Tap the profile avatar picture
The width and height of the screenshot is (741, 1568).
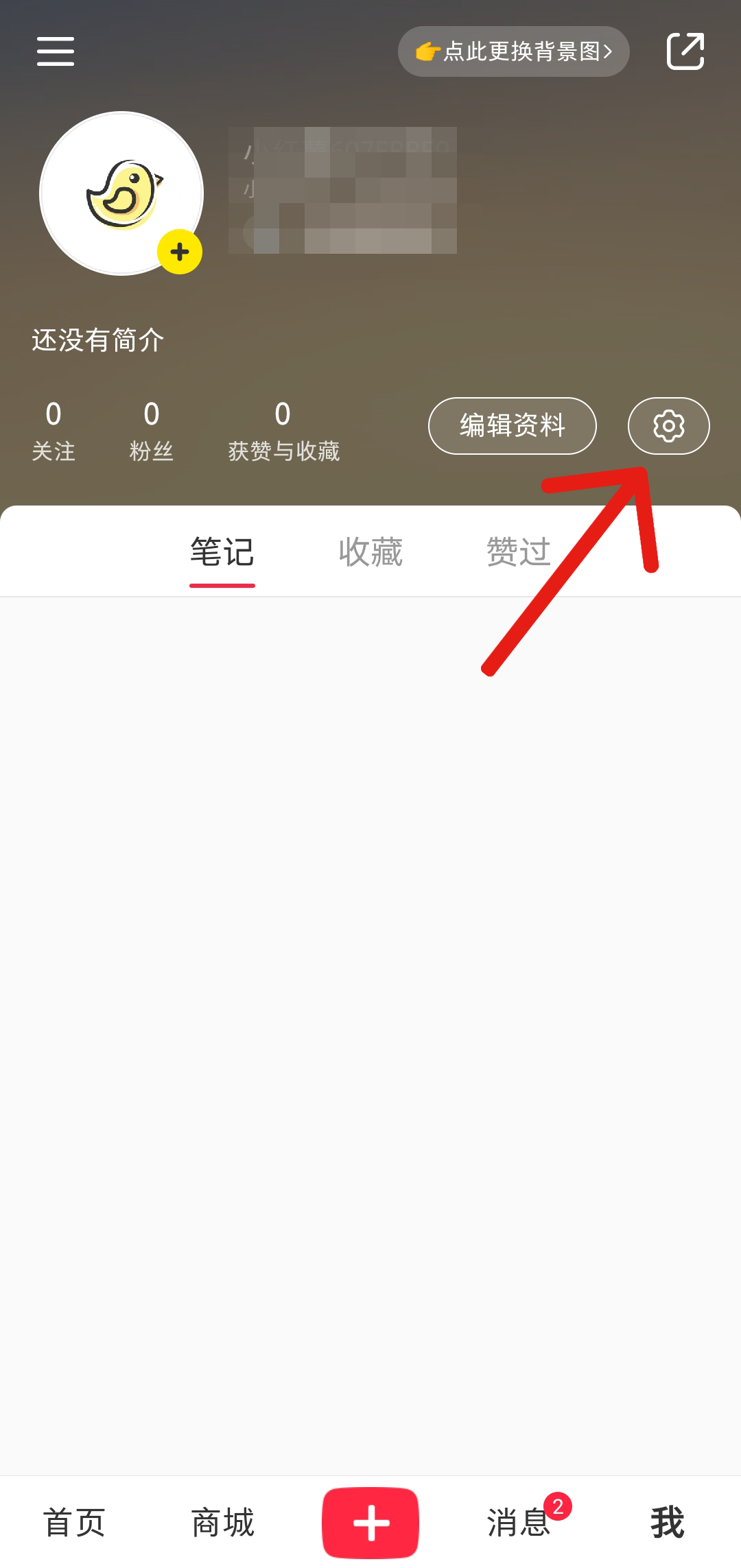(121, 193)
